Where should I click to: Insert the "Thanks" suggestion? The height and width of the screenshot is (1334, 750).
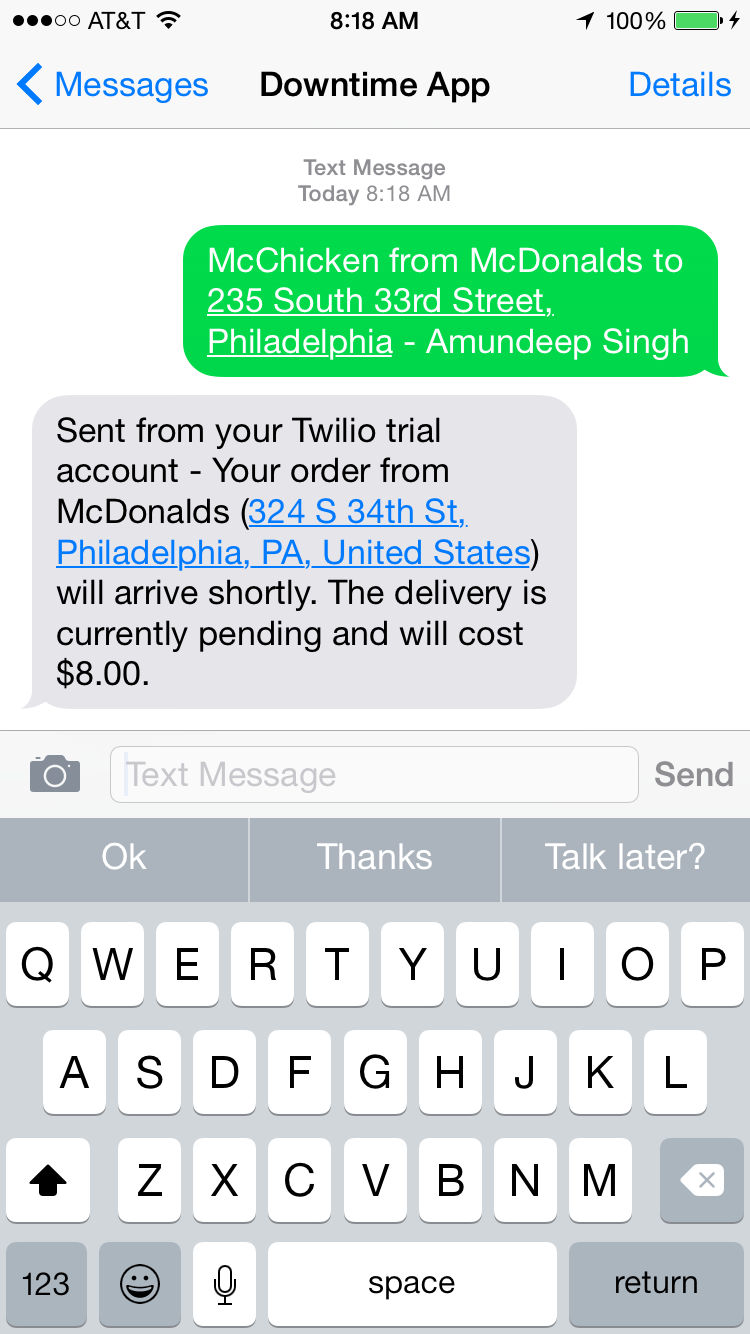pos(375,858)
